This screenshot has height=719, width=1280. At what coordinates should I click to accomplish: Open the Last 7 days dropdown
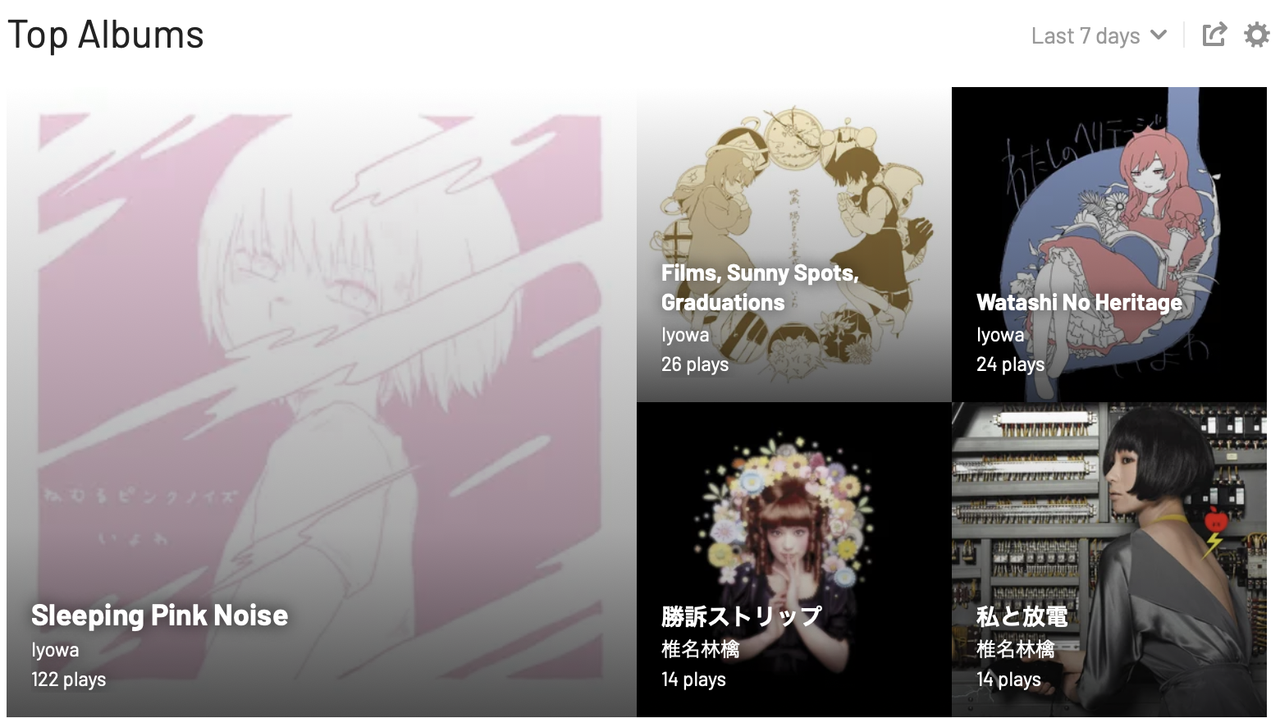[x=1098, y=36]
